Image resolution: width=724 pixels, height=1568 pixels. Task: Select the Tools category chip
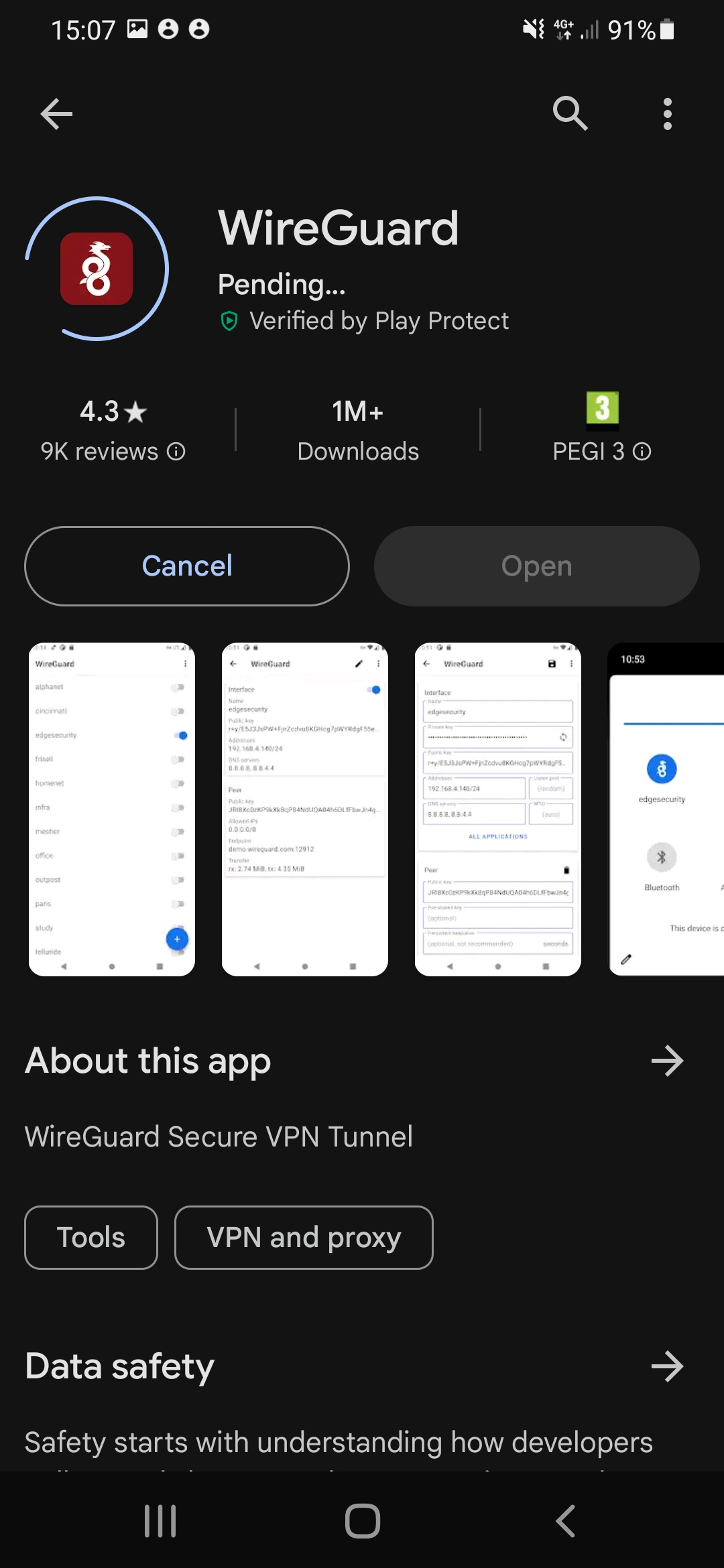pyautogui.click(x=91, y=1238)
